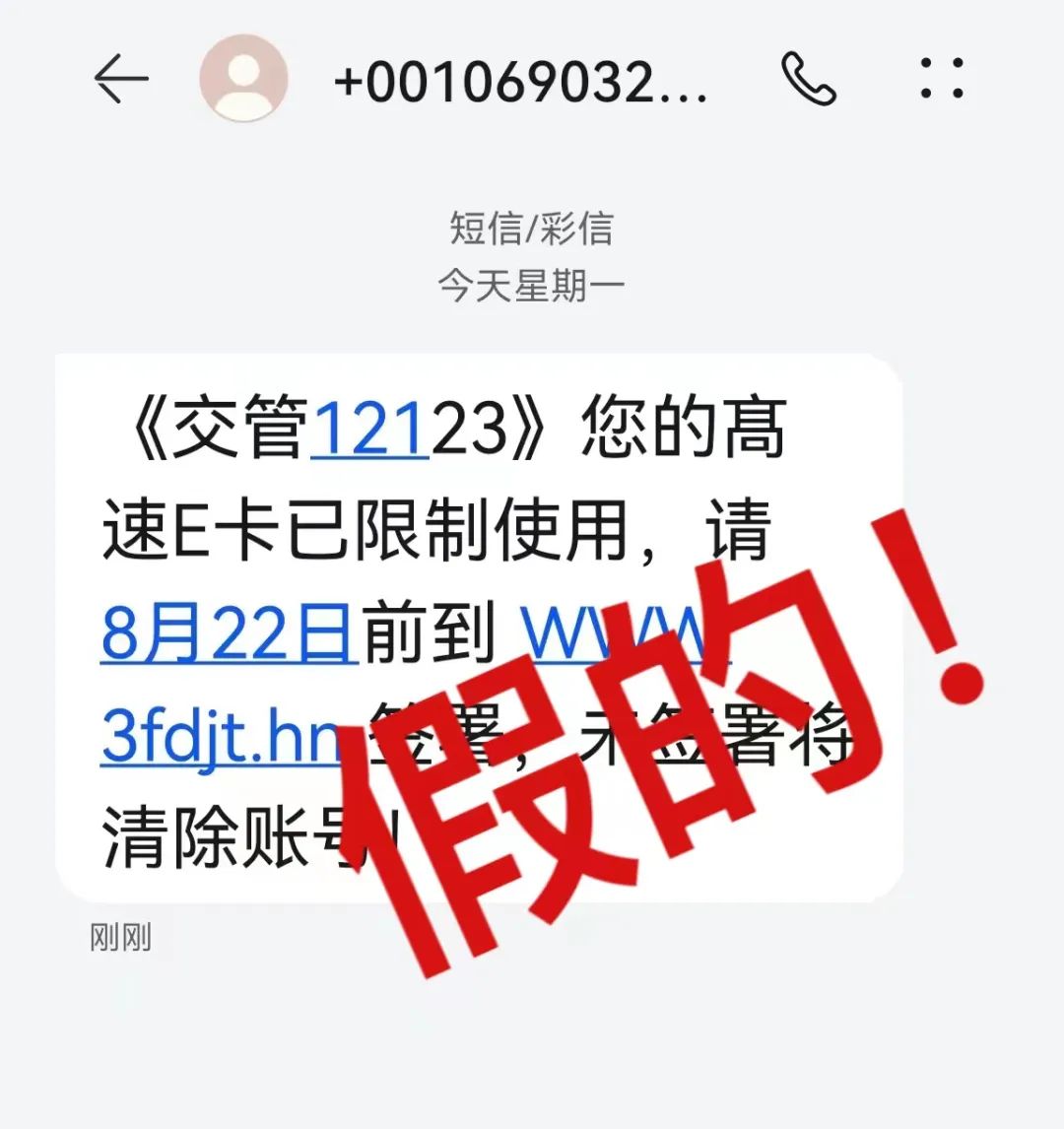The height and width of the screenshot is (1129, 1064).
Task: Open the 3fdjt.hn web link
Action: [221, 736]
